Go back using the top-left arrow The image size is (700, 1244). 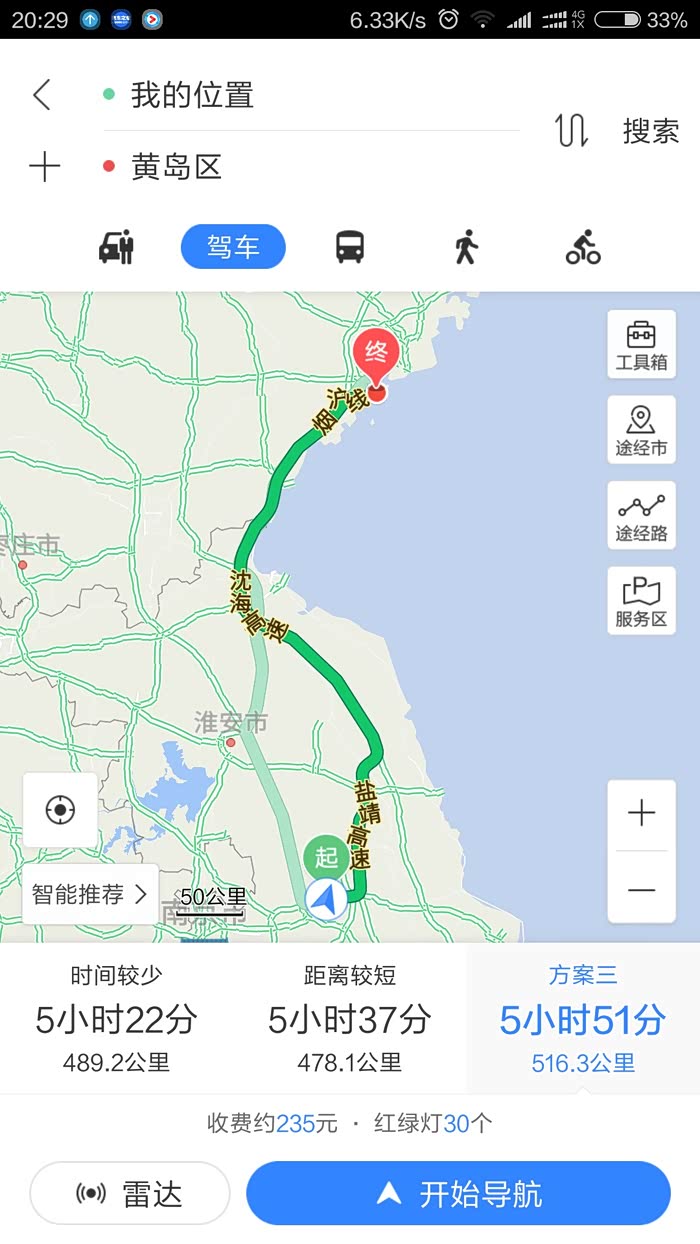pyautogui.click(x=42, y=96)
